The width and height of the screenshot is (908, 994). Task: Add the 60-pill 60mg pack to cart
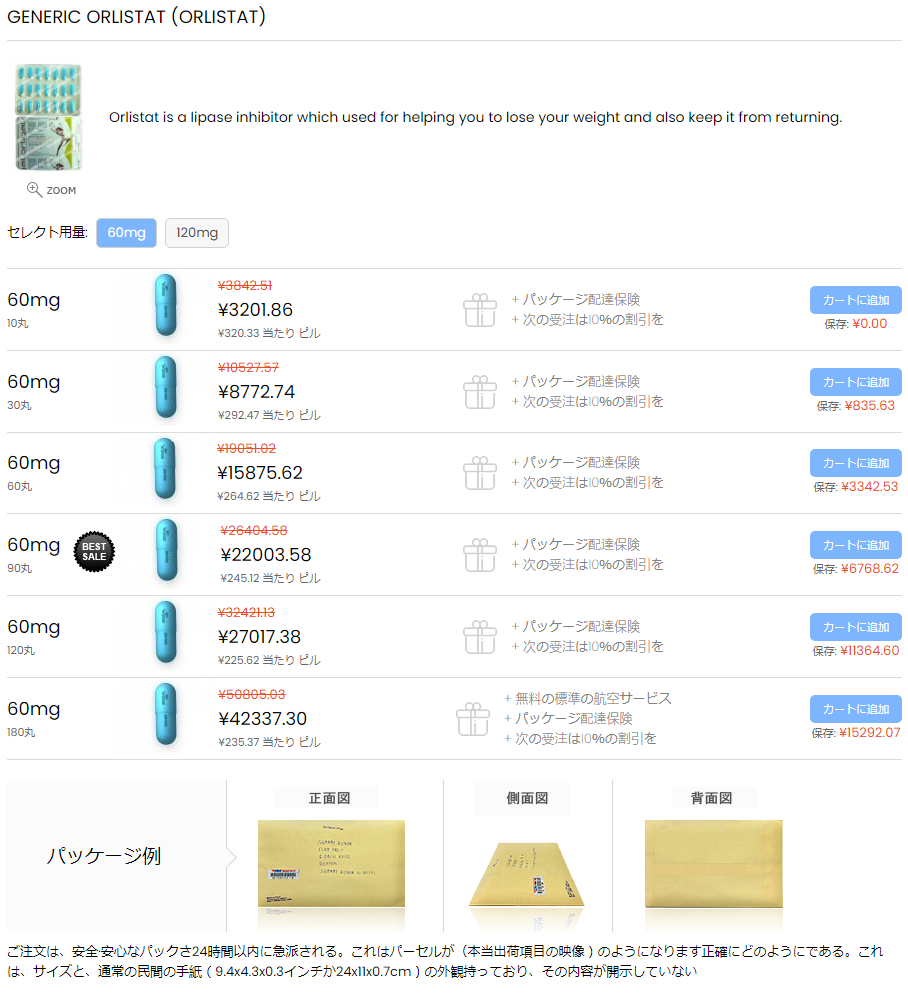[x=855, y=463]
